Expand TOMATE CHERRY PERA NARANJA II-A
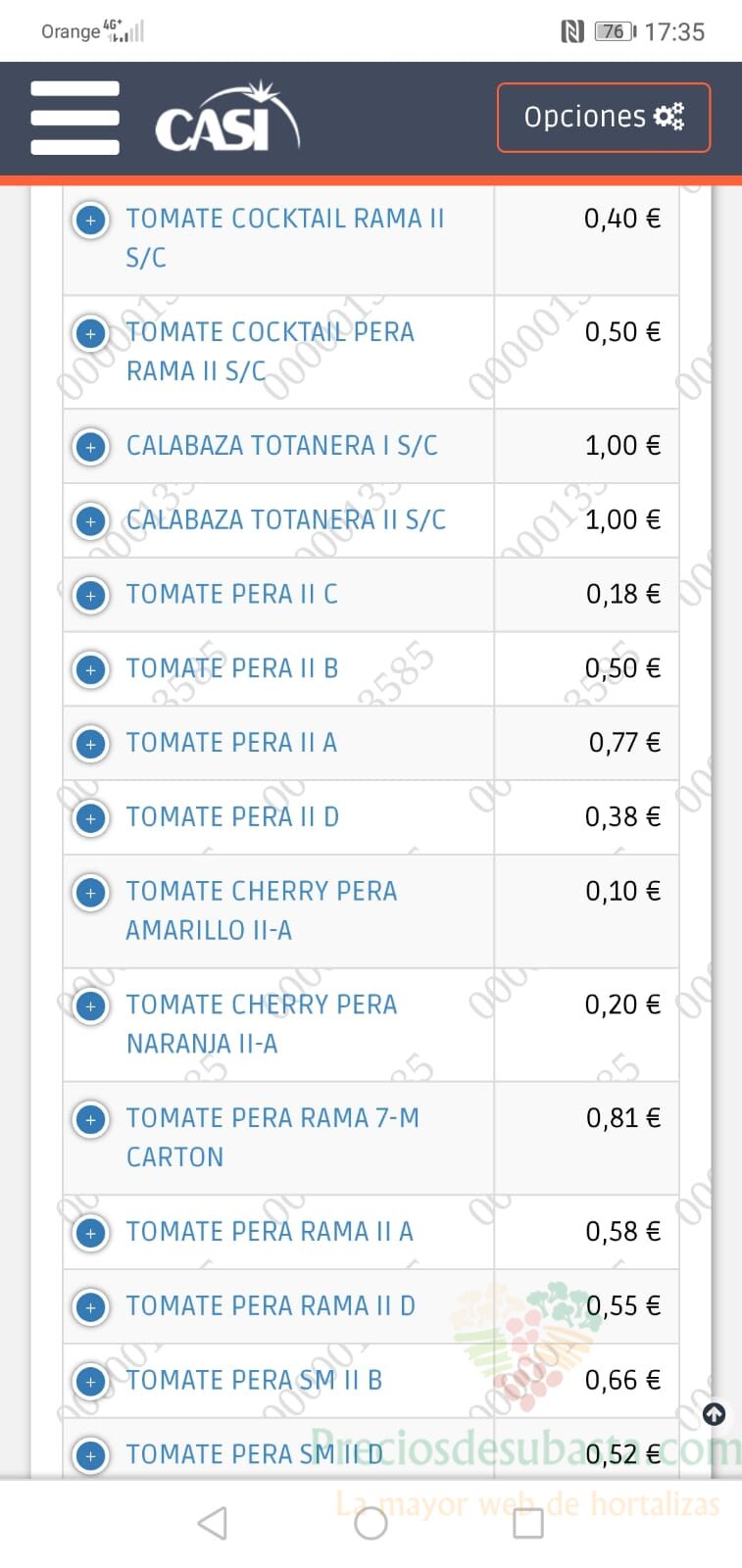742x1568 pixels. click(x=91, y=1006)
